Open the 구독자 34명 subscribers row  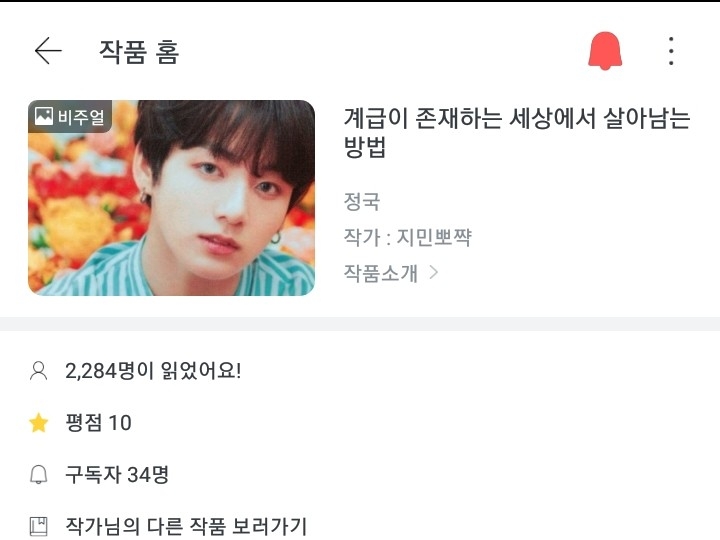point(116,474)
